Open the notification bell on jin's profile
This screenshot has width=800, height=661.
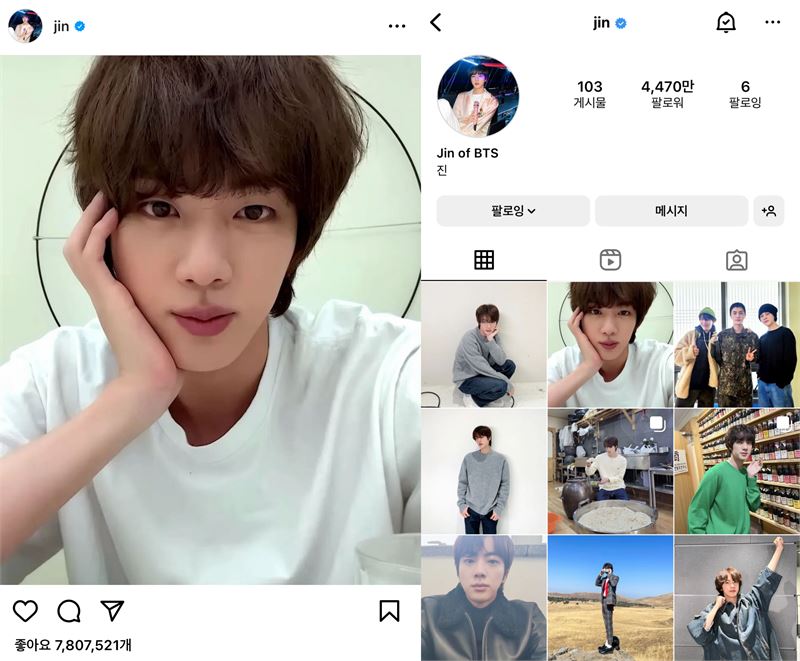click(726, 22)
